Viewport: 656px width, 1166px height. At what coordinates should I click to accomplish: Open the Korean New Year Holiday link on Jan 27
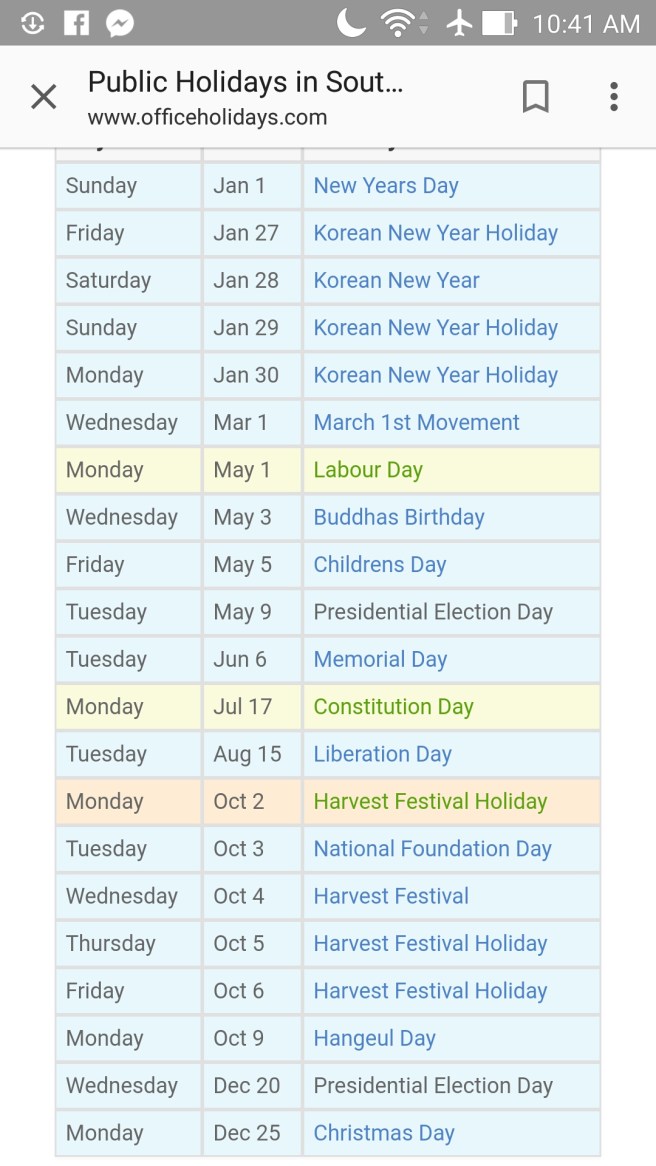point(435,233)
